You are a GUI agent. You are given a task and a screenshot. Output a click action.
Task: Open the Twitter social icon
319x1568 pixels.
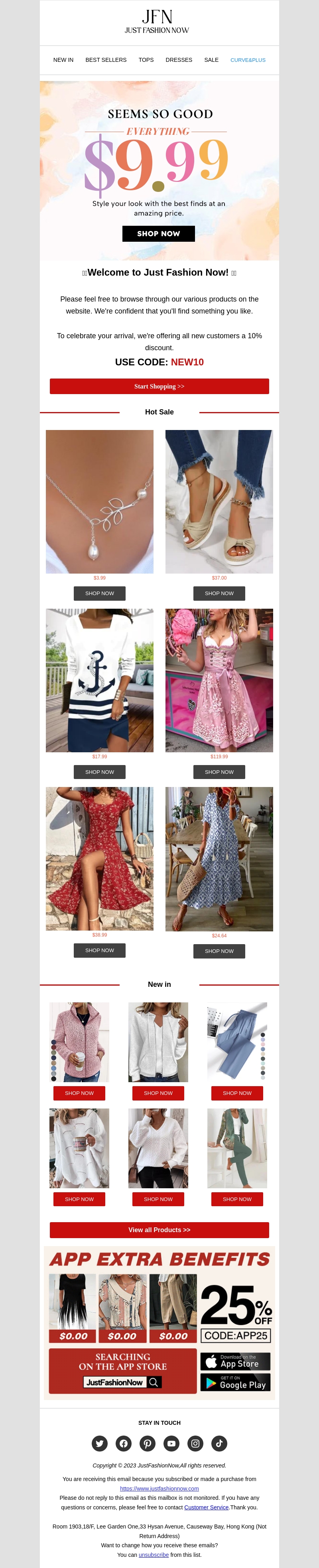pos(100,1443)
